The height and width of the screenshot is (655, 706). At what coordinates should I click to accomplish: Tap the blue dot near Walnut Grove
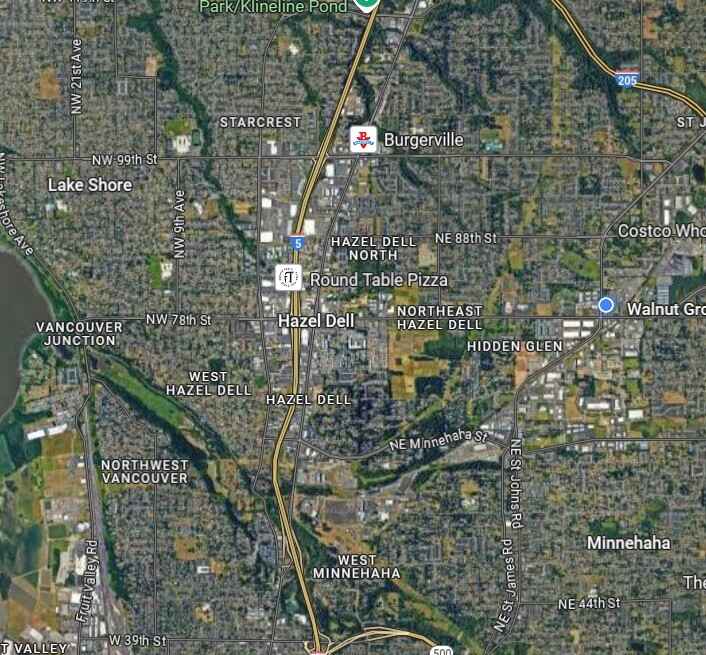point(606,304)
